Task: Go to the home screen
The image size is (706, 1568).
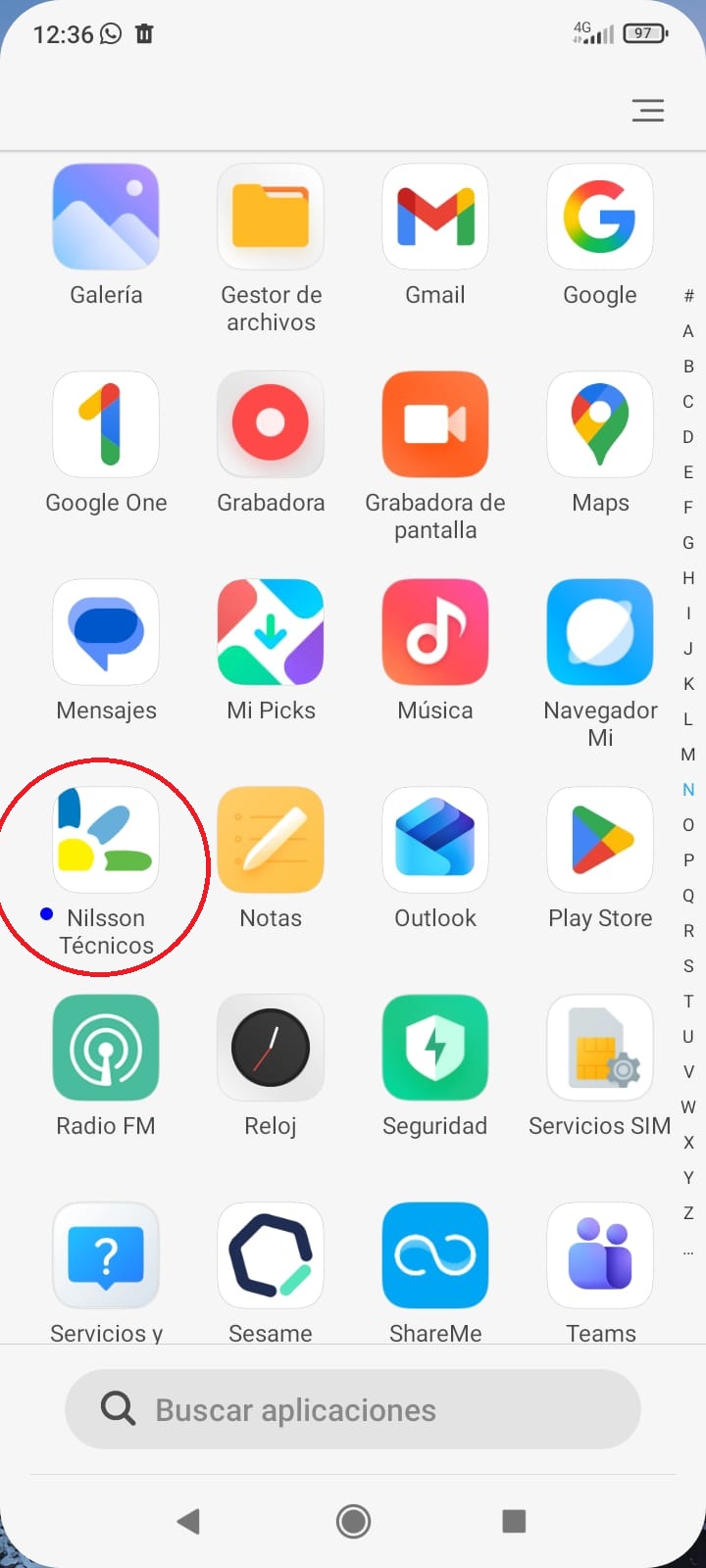Action: click(353, 1521)
